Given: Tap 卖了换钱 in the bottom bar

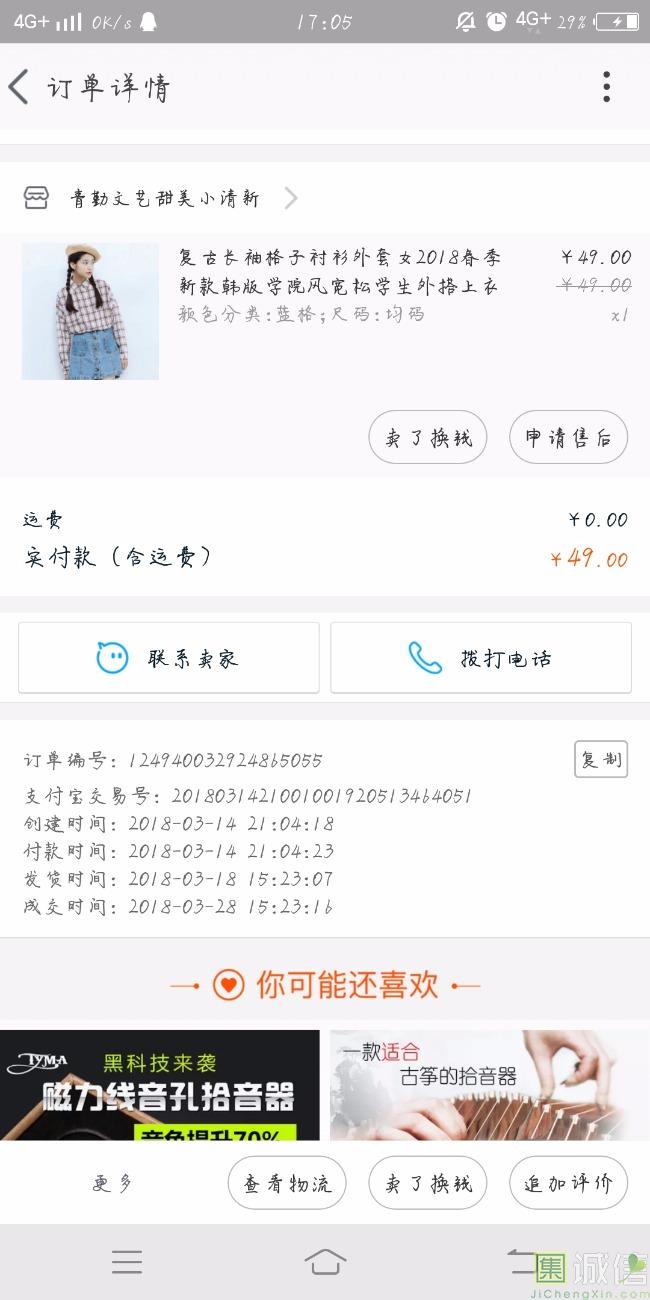Looking at the screenshot, I should pos(427,1183).
